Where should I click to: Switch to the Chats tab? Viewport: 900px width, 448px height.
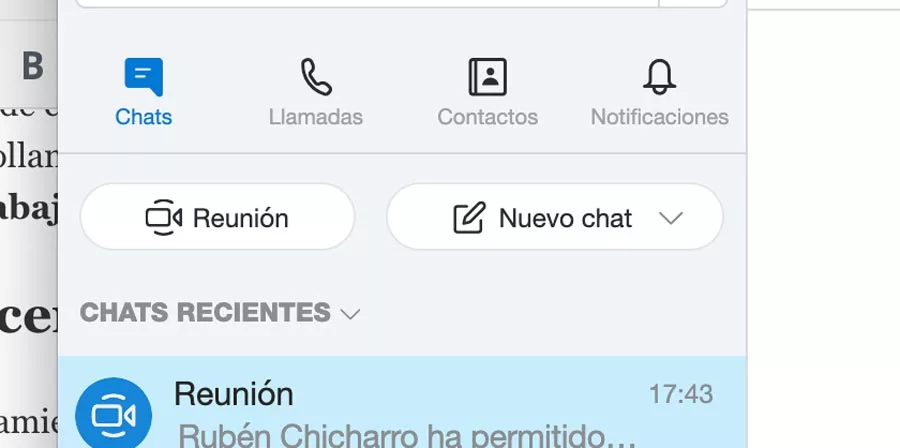coord(143,92)
